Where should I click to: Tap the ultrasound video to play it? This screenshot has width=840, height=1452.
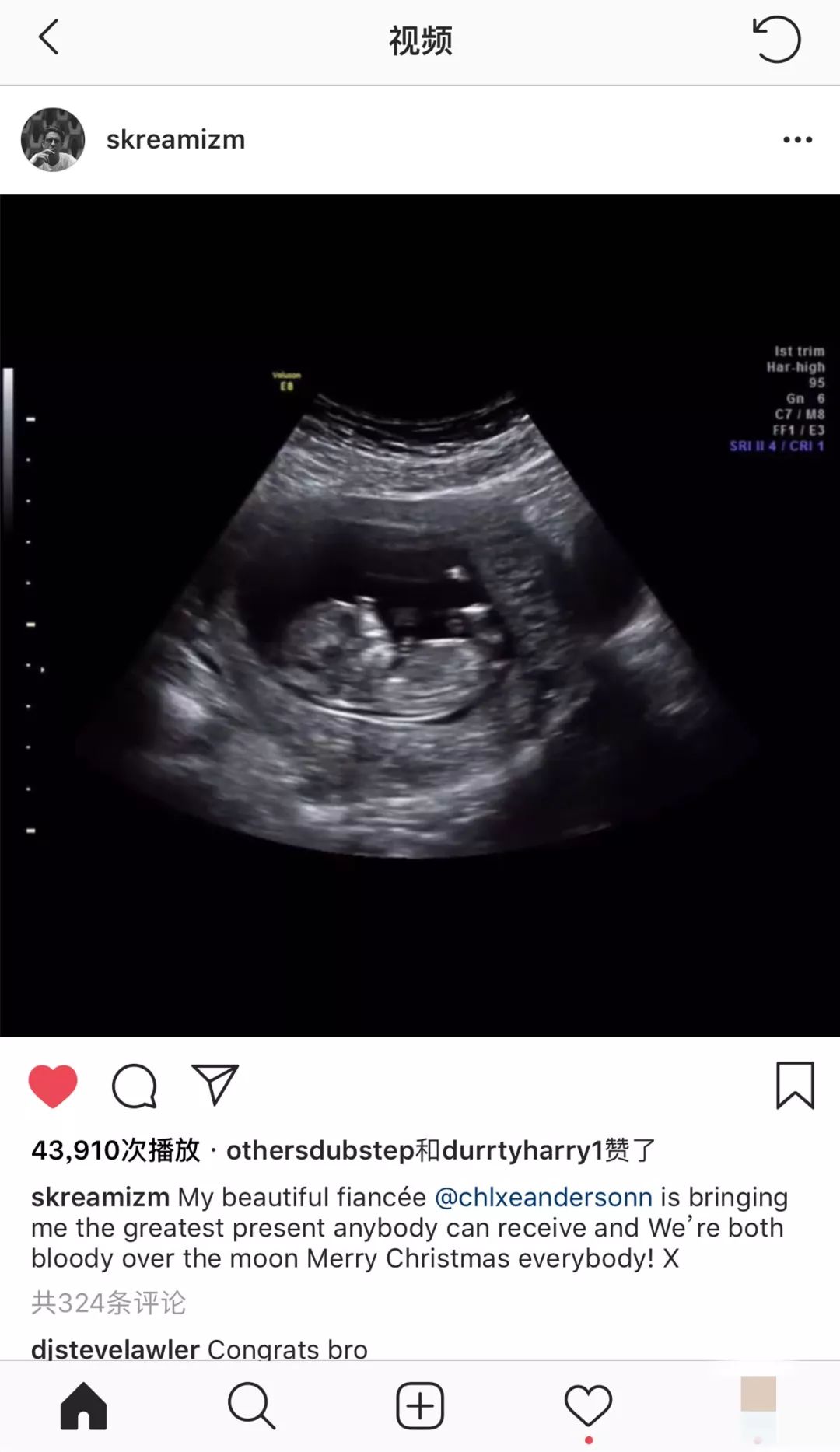420,614
